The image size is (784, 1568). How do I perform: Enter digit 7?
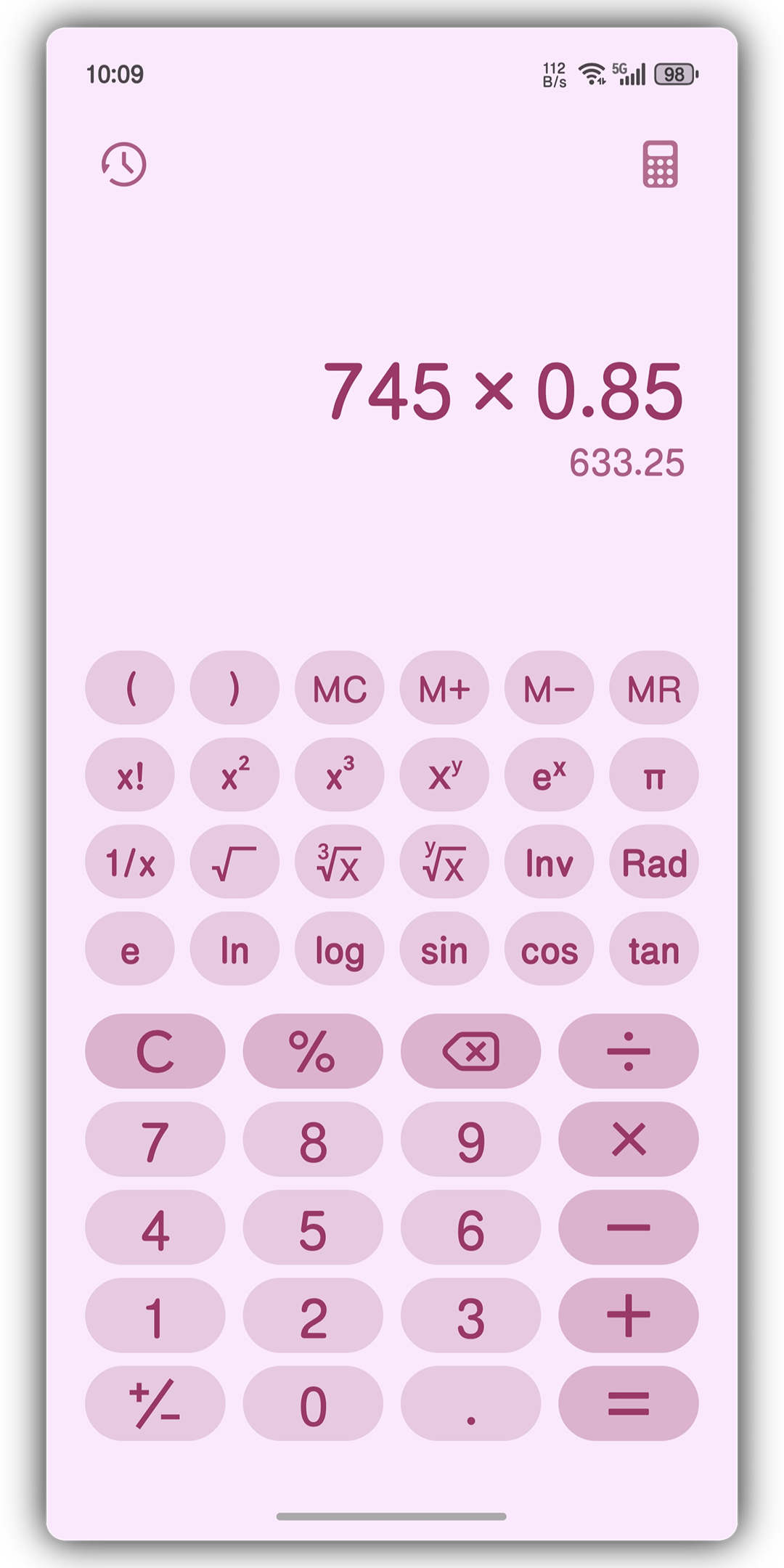(155, 1139)
